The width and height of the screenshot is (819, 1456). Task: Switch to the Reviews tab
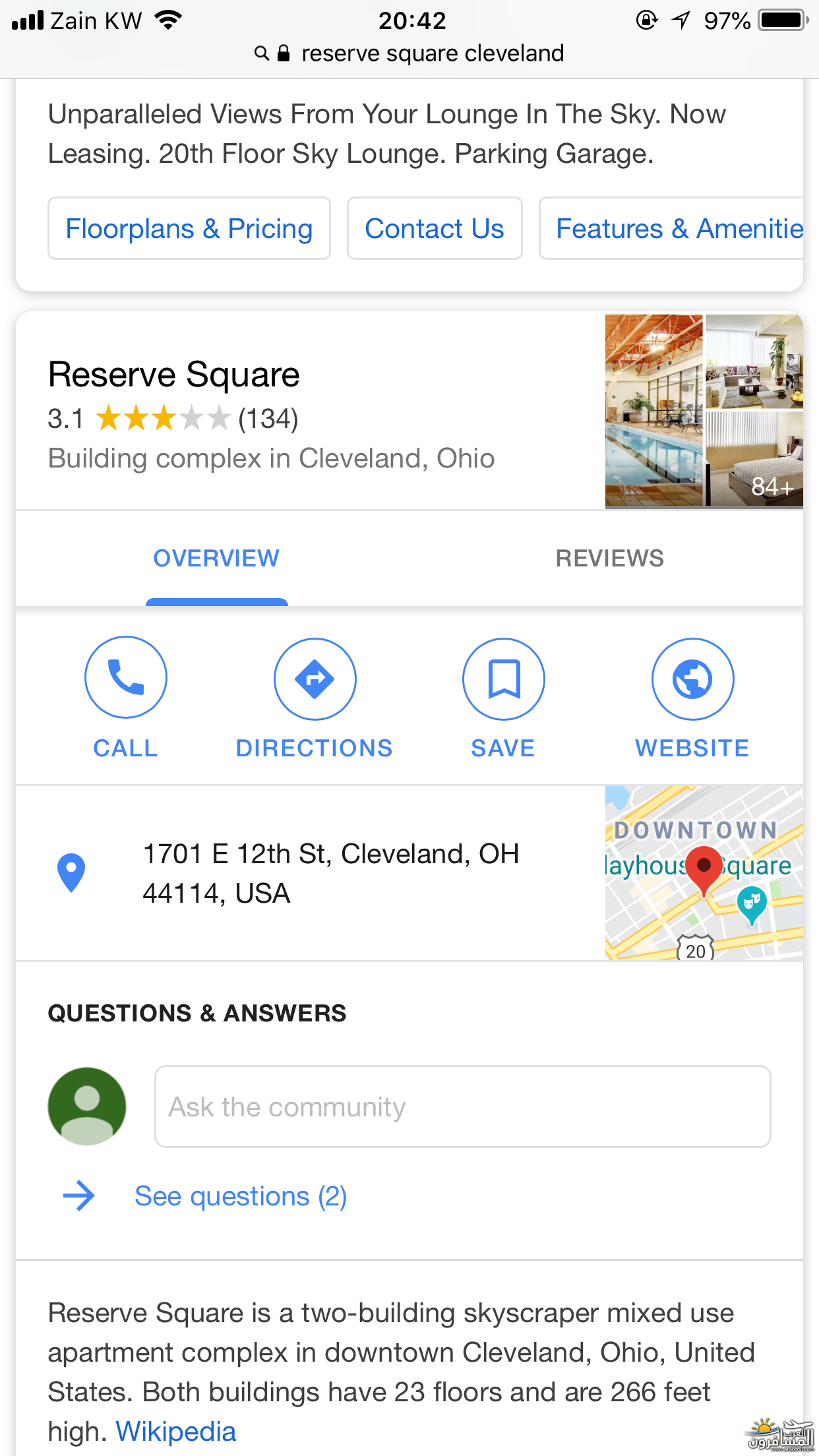[x=609, y=559]
